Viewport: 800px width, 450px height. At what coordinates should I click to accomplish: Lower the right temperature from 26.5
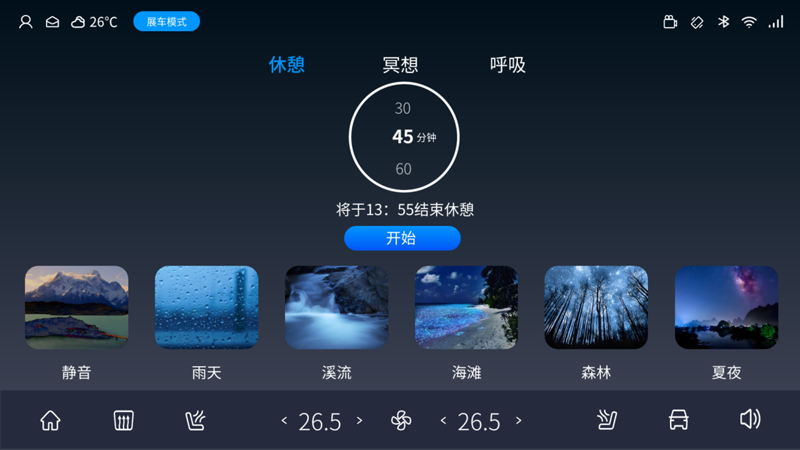(443, 421)
